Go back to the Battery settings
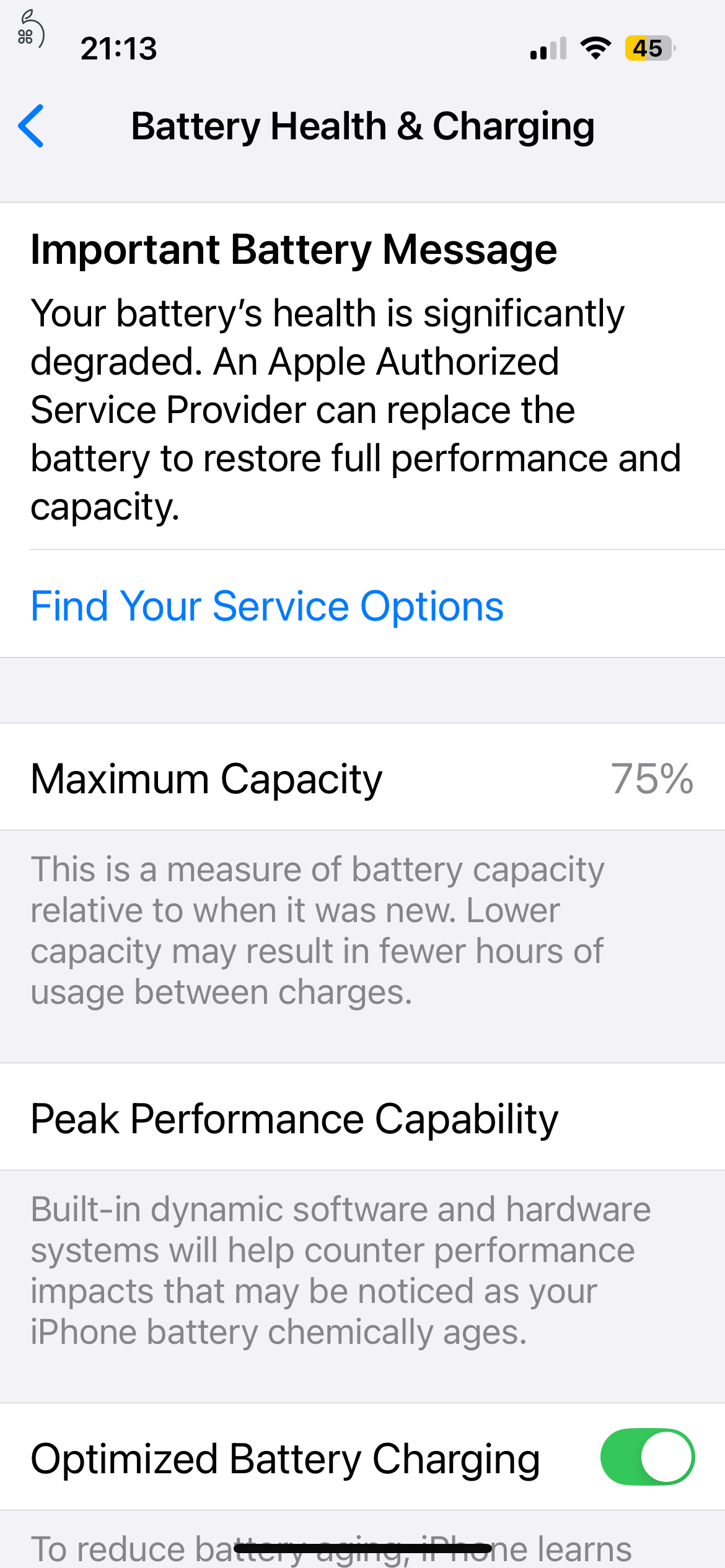725x1568 pixels. (32, 126)
